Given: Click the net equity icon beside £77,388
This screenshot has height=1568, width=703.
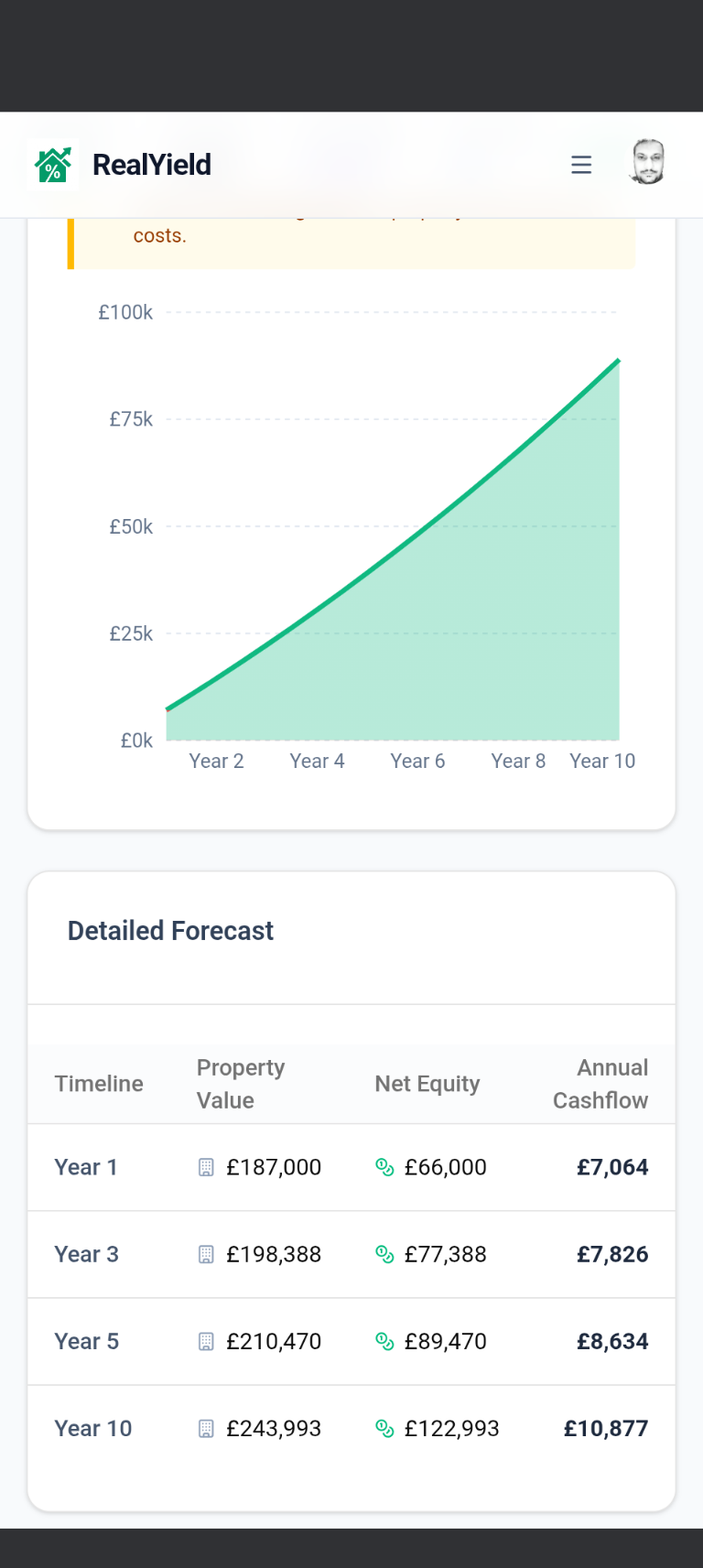Looking at the screenshot, I should tap(384, 1254).
